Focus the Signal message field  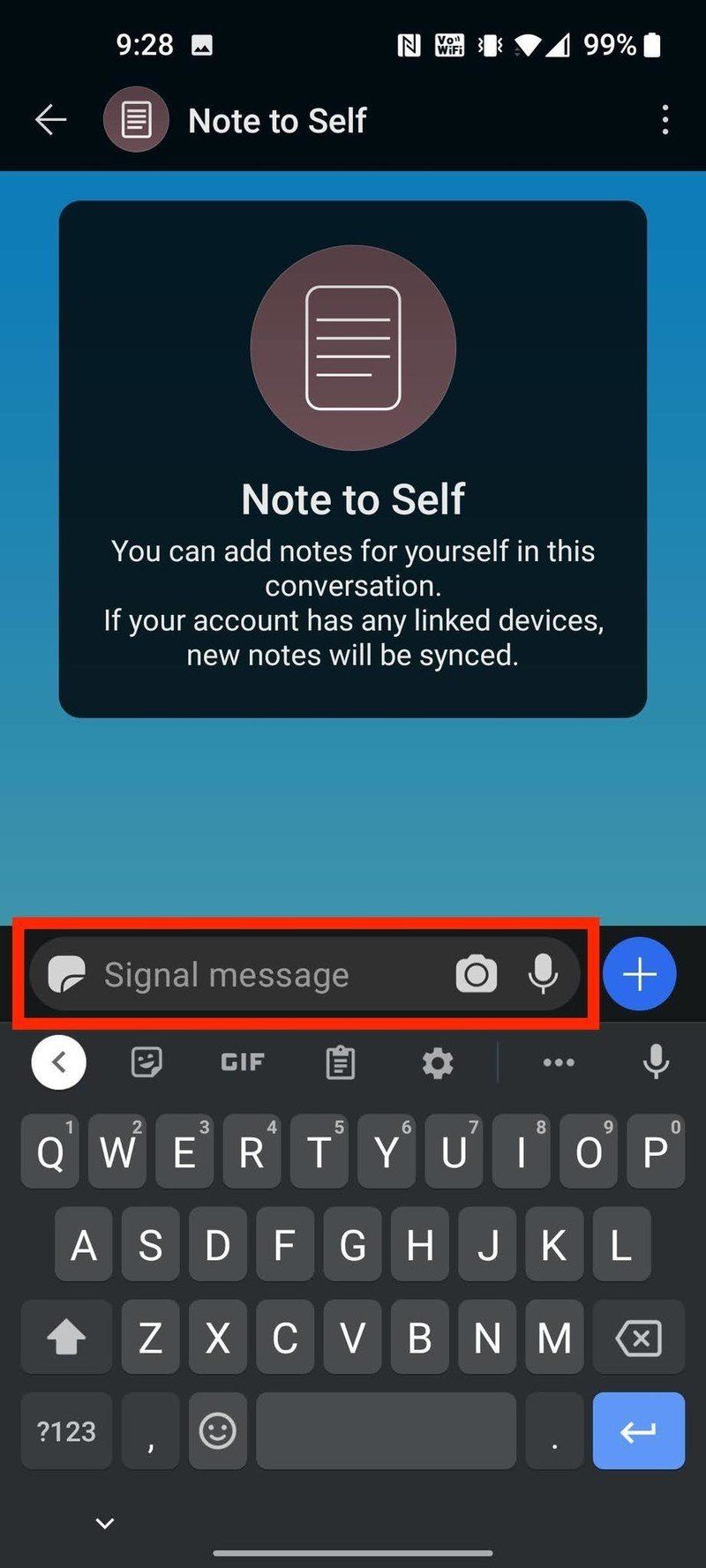265,975
